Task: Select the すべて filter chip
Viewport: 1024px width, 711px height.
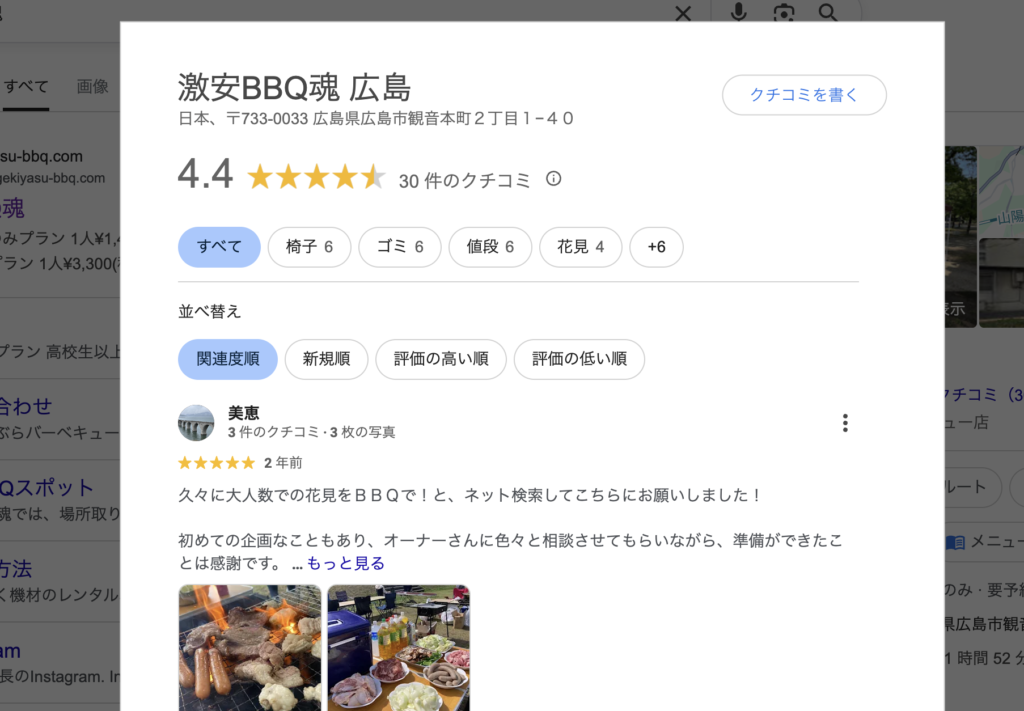Action: click(x=219, y=247)
